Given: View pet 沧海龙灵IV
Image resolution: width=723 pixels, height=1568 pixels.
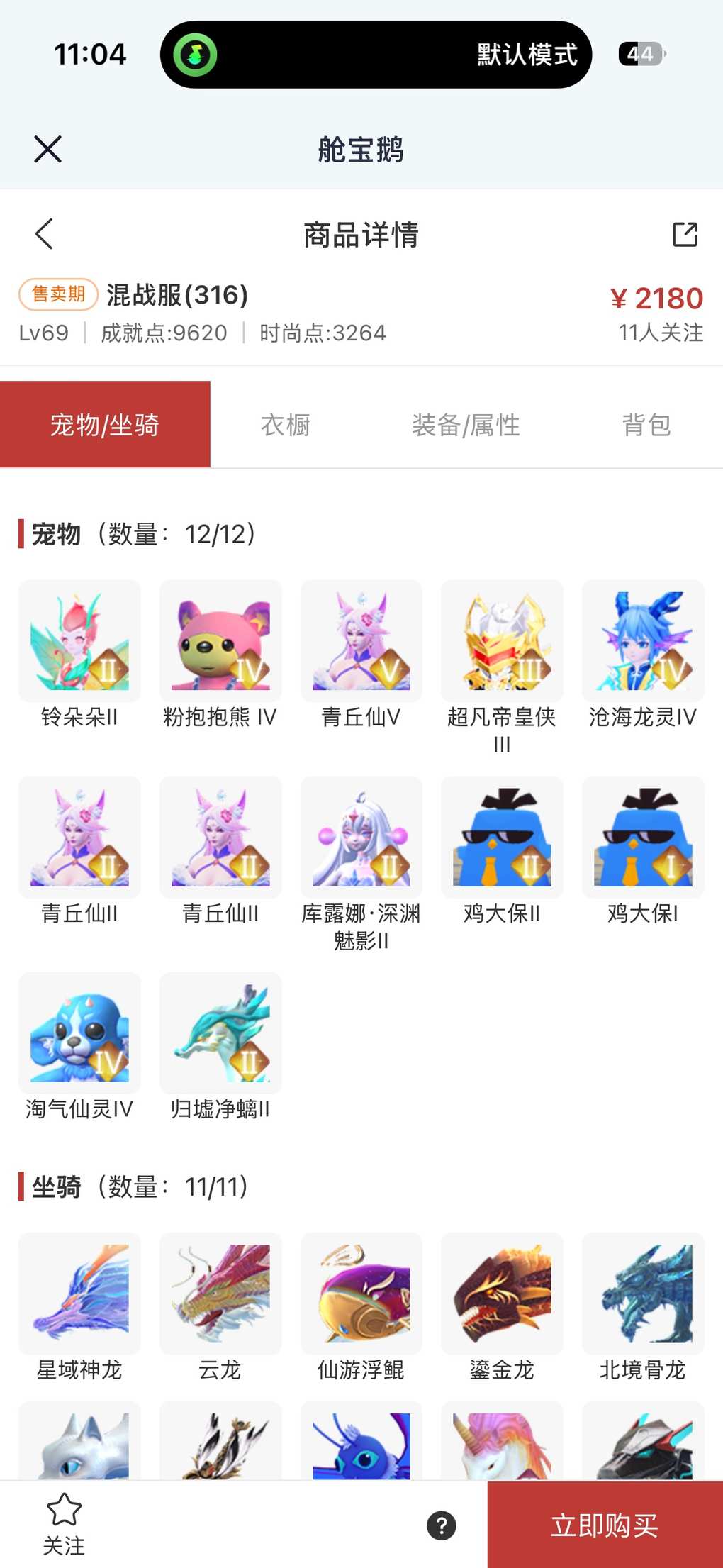Looking at the screenshot, I should 643,641.
